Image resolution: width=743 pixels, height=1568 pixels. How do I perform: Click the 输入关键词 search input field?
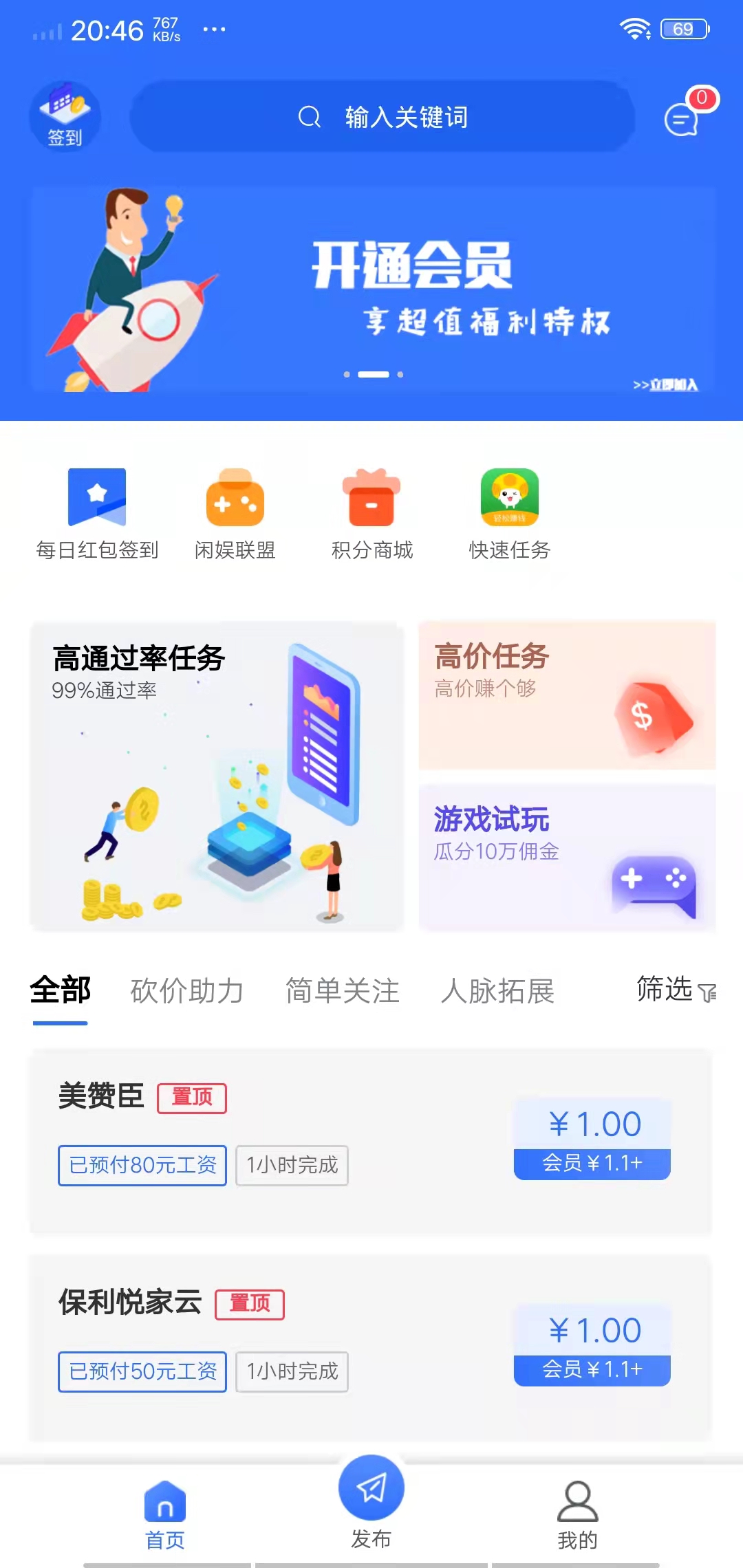(x=406, y=117)
